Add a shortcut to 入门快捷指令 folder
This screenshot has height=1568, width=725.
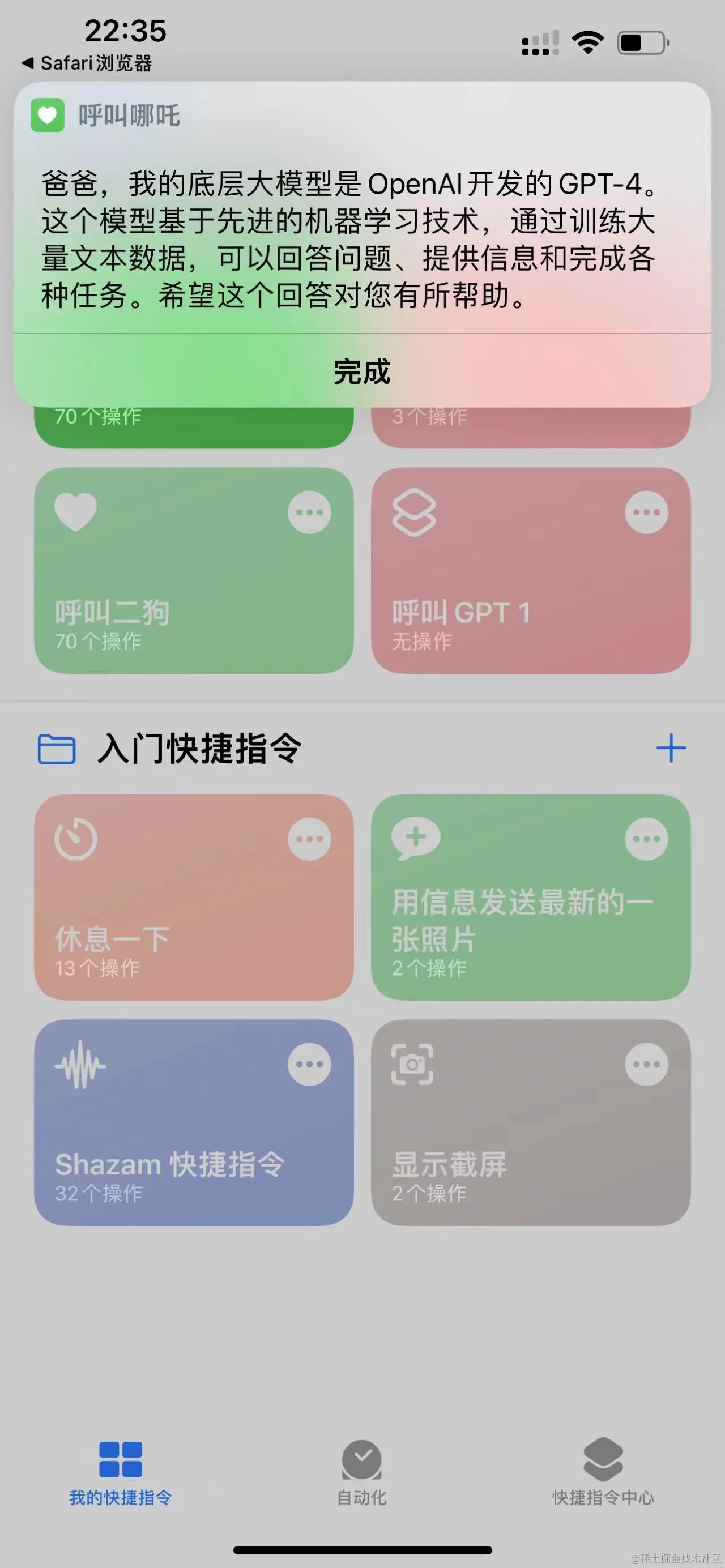click(x=671, y=748)
